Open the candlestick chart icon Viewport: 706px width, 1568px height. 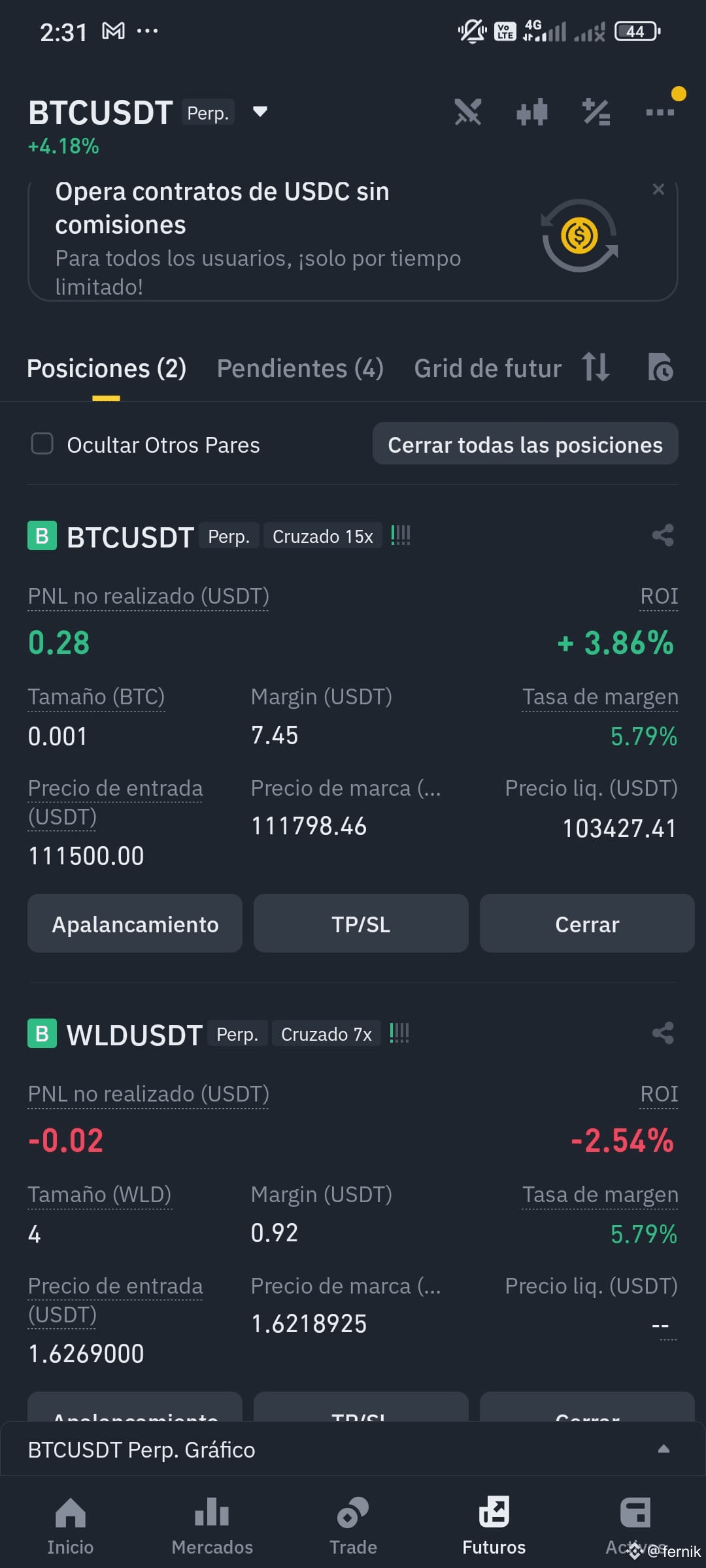[x=532, y=112]
